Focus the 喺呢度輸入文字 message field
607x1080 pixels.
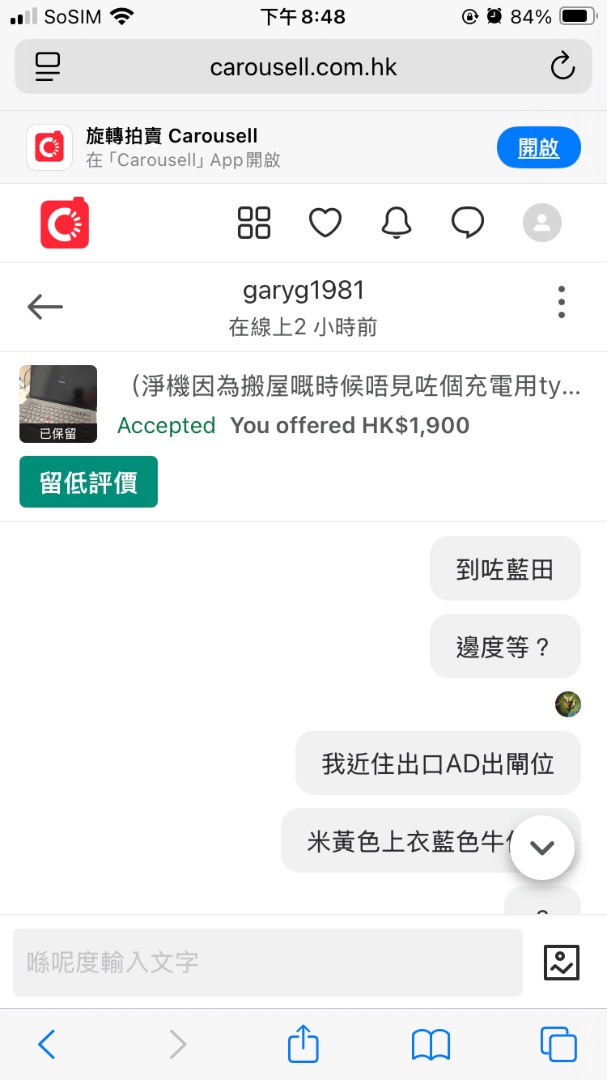[x=268, y=962]
